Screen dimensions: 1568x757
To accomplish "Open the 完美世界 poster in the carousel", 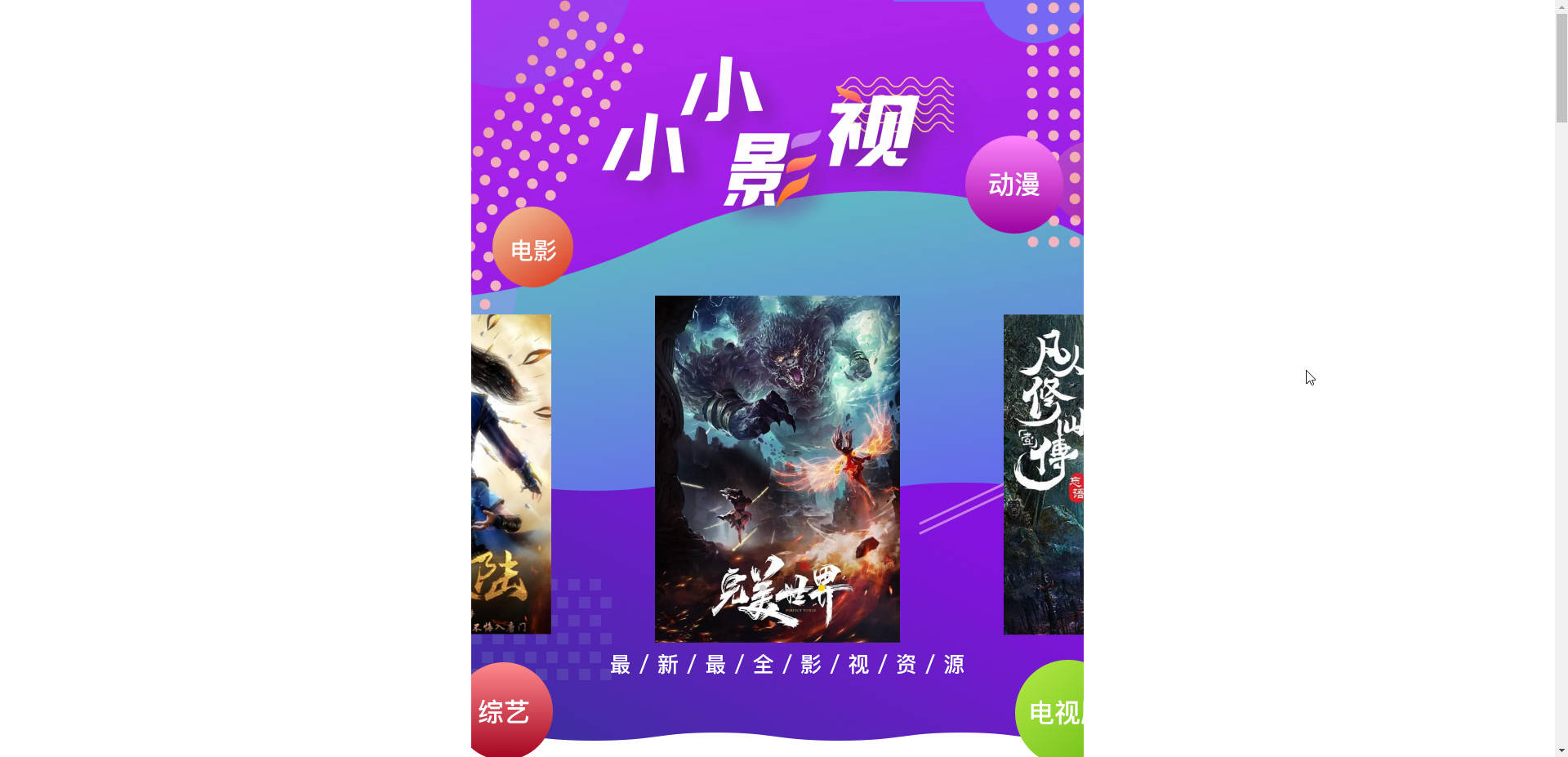I will (777, 468).
